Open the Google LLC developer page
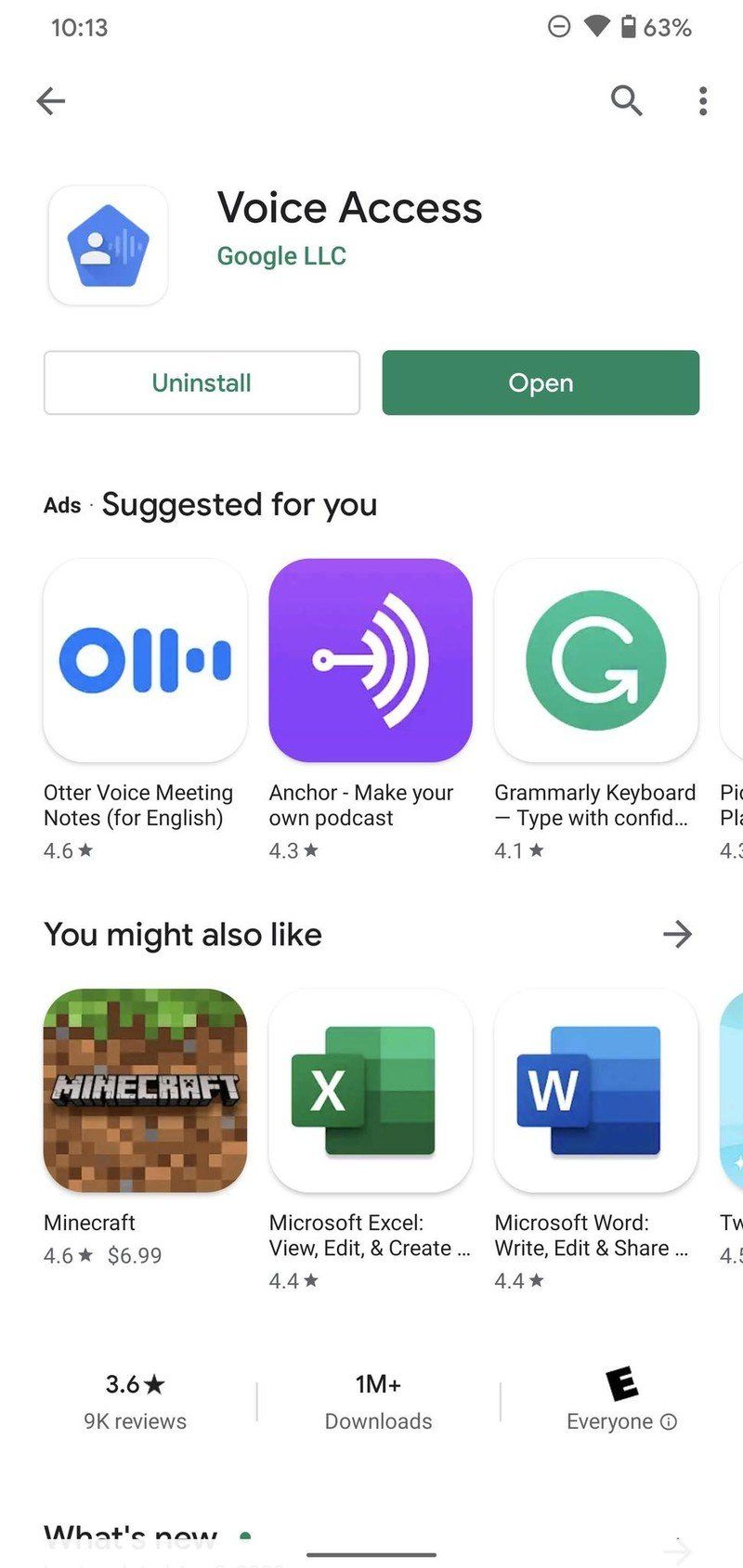Viewport: 743px width, 1568px height. [280, 255]
